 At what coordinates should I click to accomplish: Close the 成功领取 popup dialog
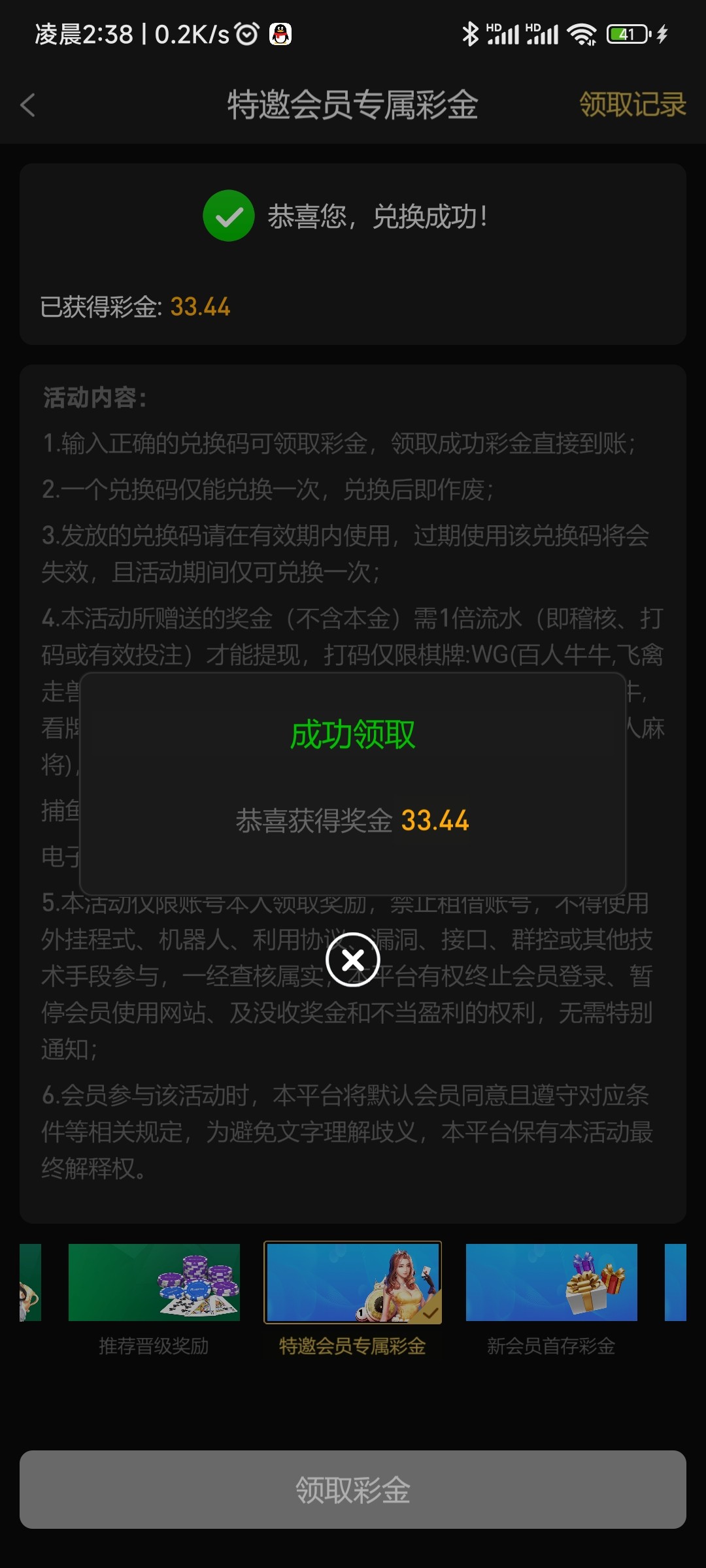point(353,960)
